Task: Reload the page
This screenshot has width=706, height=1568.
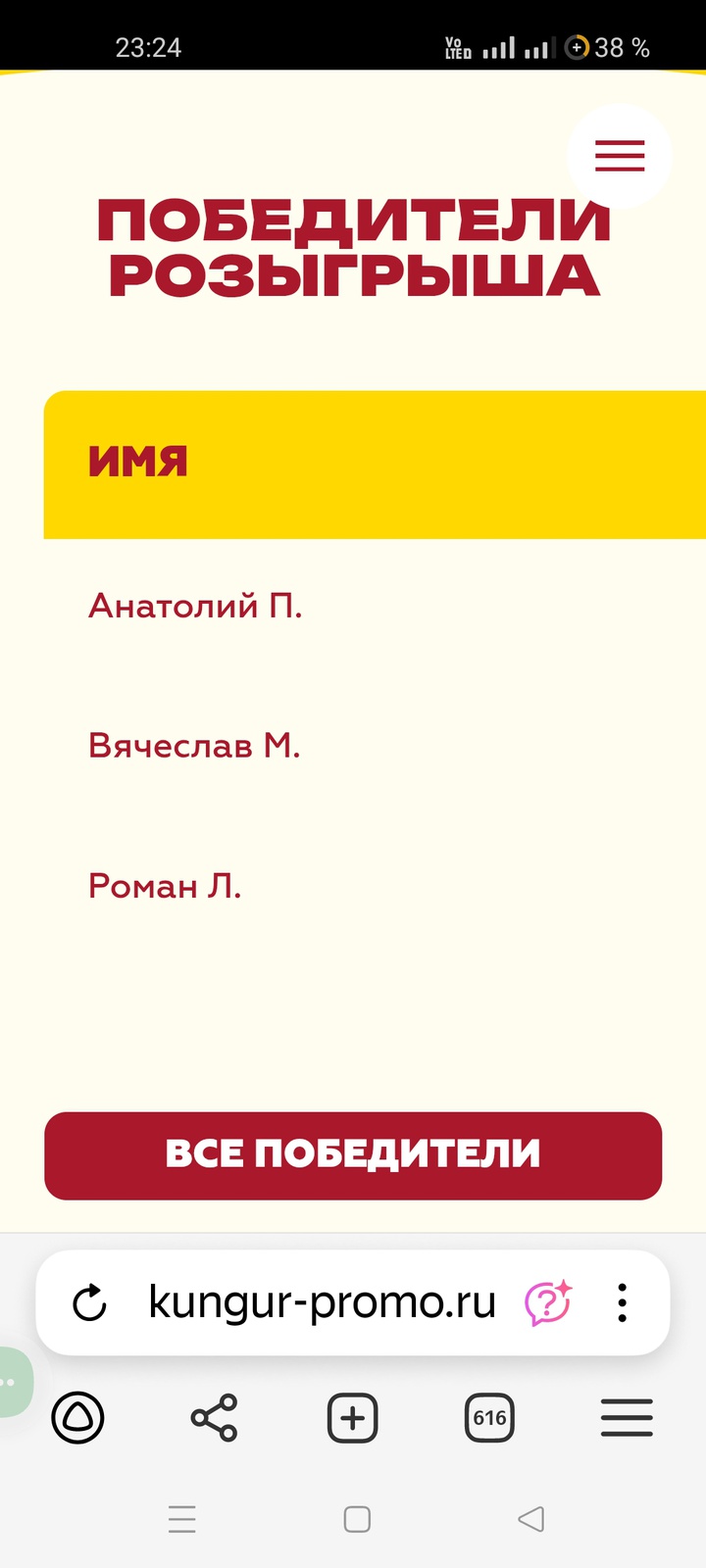Action: [90, 1303]
